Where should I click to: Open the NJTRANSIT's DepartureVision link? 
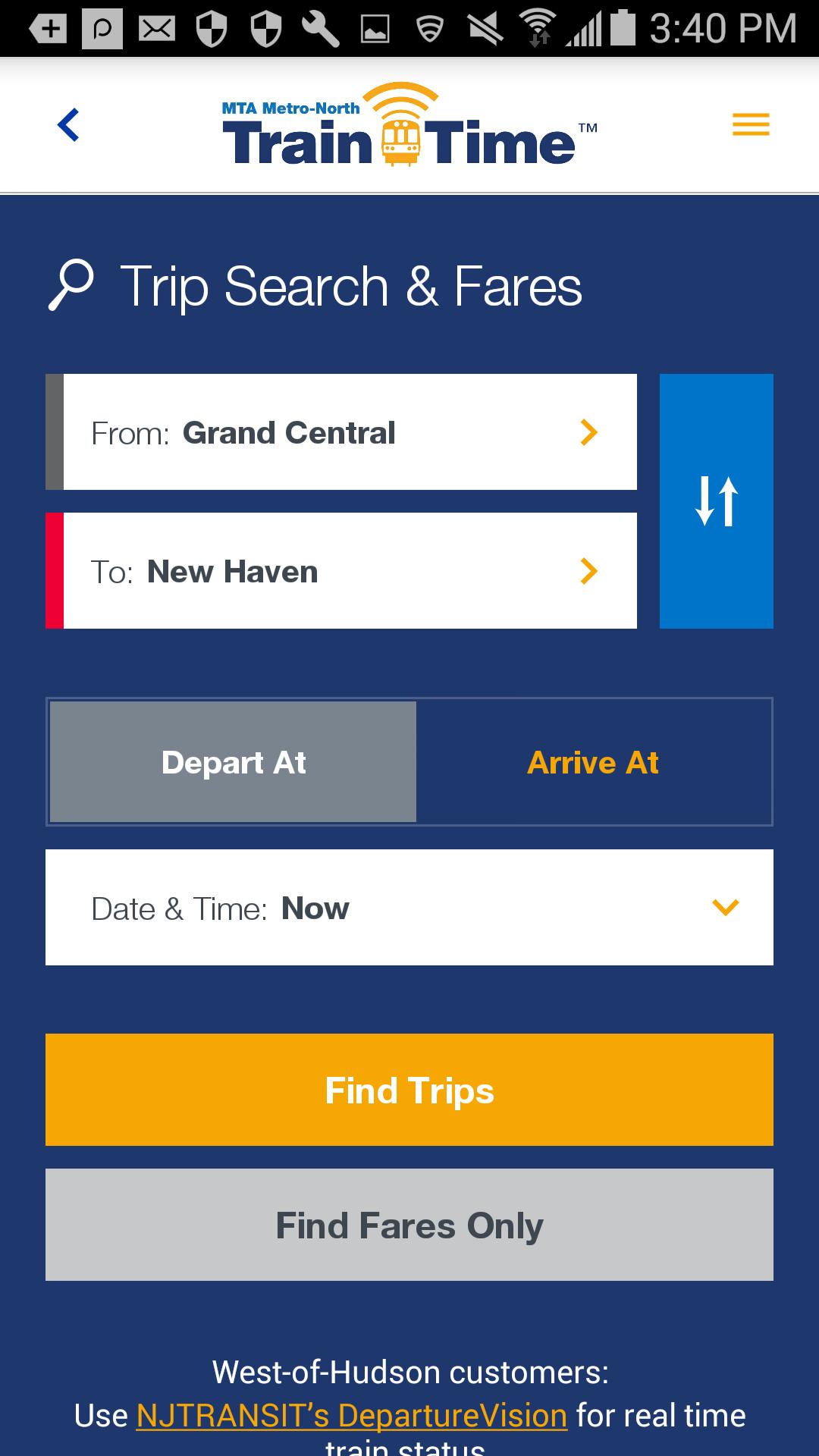point(352,1416)
